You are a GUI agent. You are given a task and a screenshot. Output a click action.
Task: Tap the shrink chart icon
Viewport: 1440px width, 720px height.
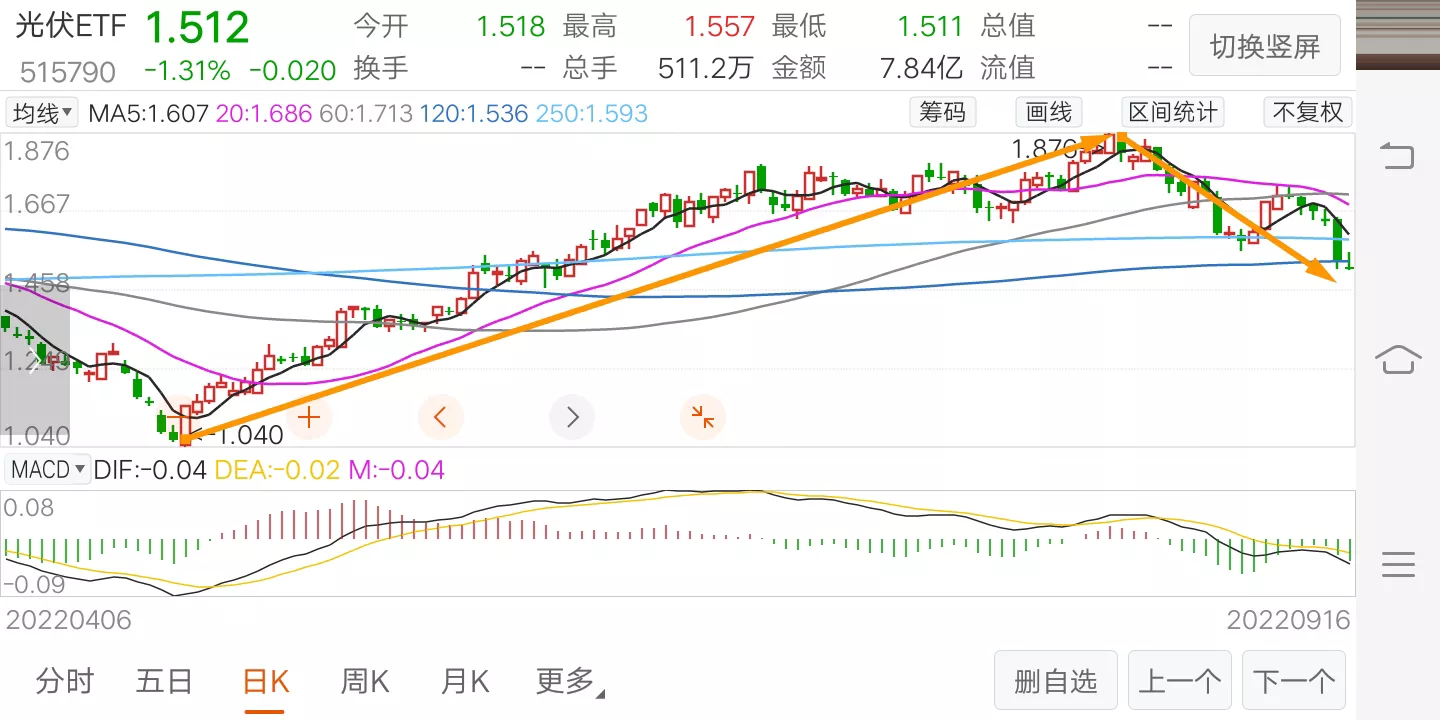tap(703, 417)
